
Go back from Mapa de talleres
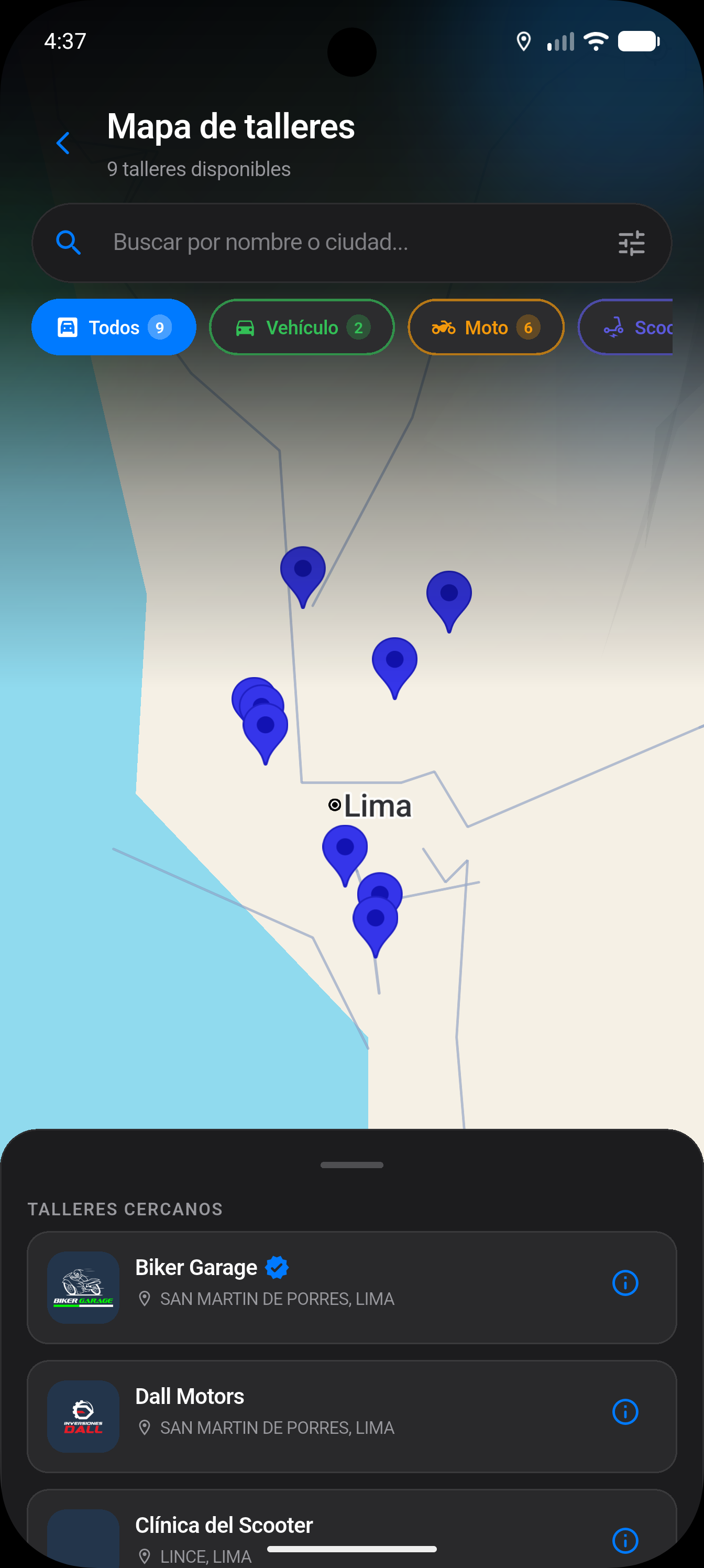[63, 143]
